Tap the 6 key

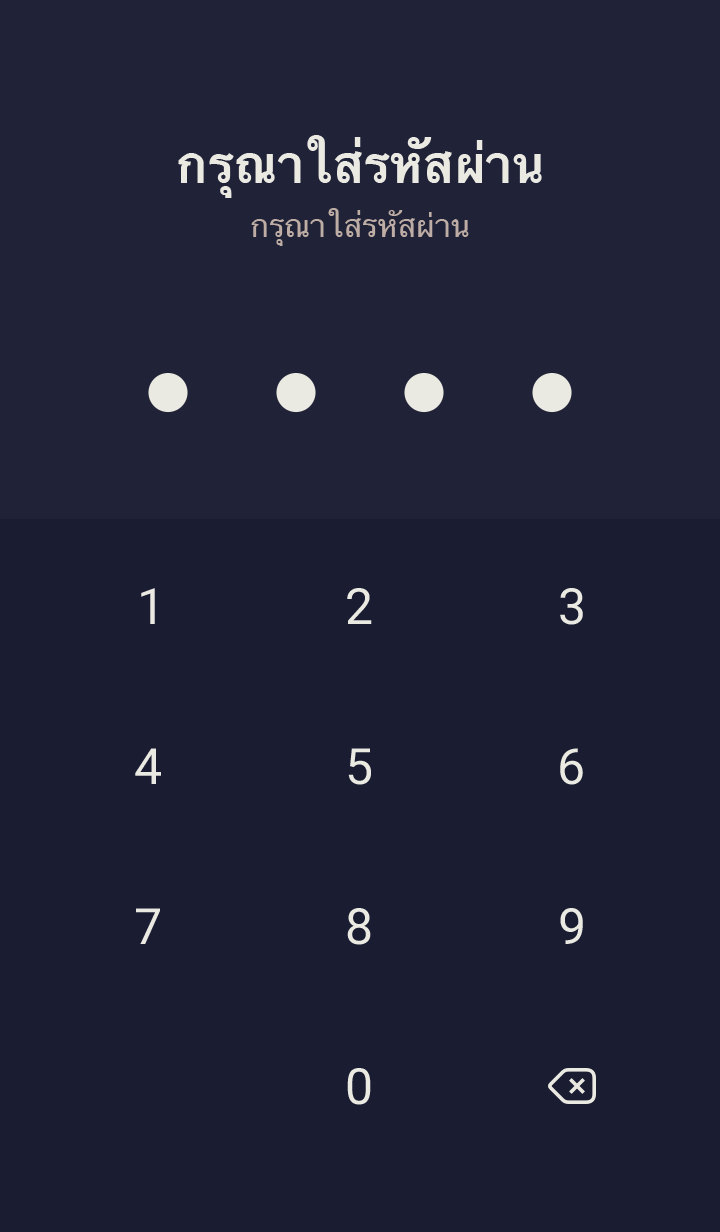(x=571, y=767)
